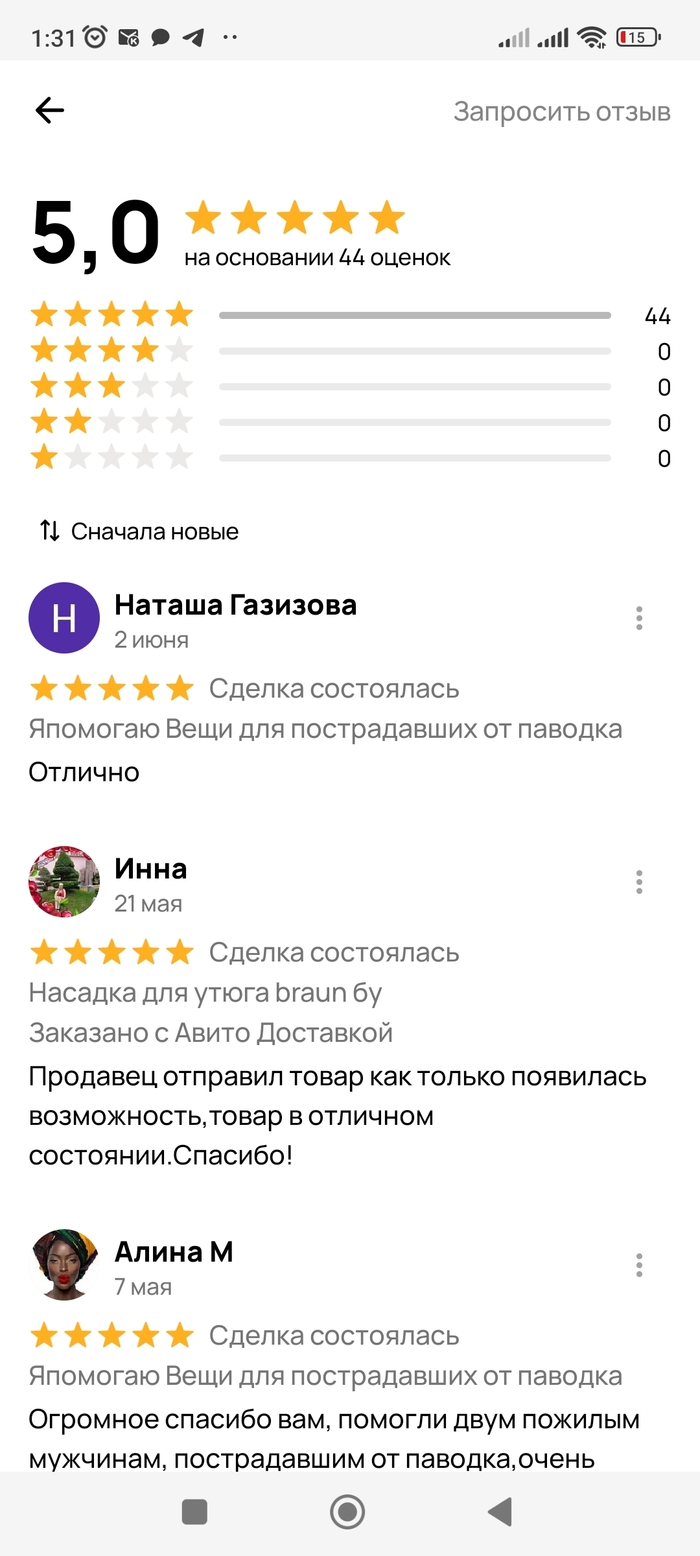Open the Сначала новые sort selector
Image resolution: width=700 pixels, height=1556 pixels.
tap(139, 531)
